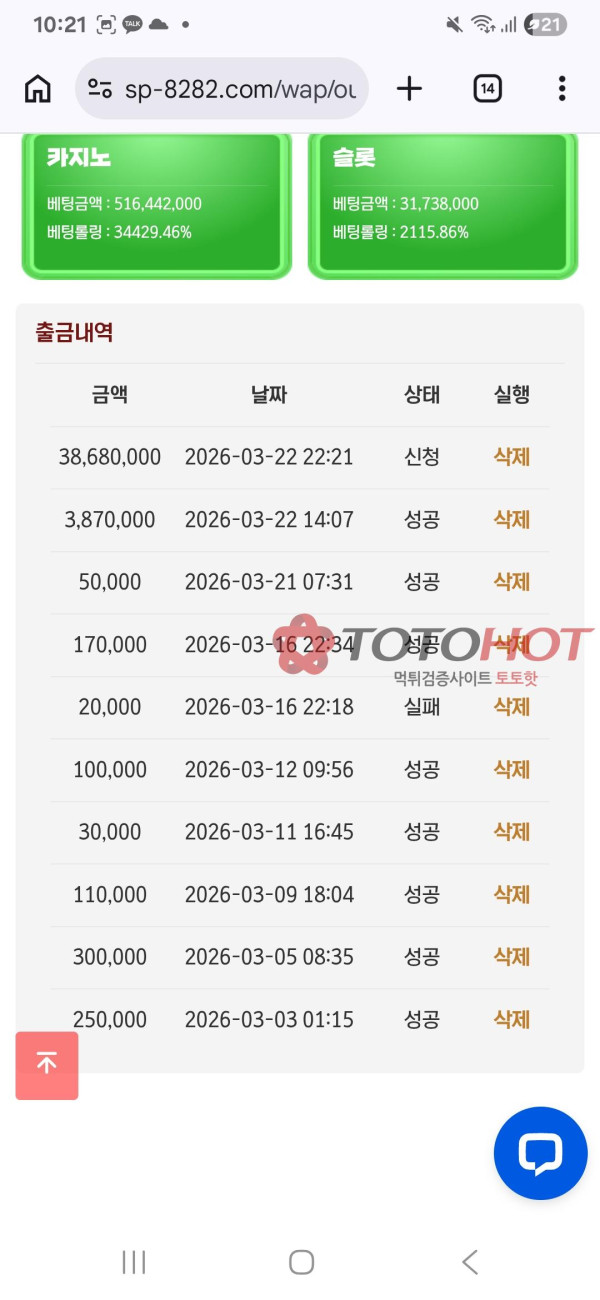
Task: Remove the failed 20,000 withdrawal entry
Action: [x=511, y=707]
